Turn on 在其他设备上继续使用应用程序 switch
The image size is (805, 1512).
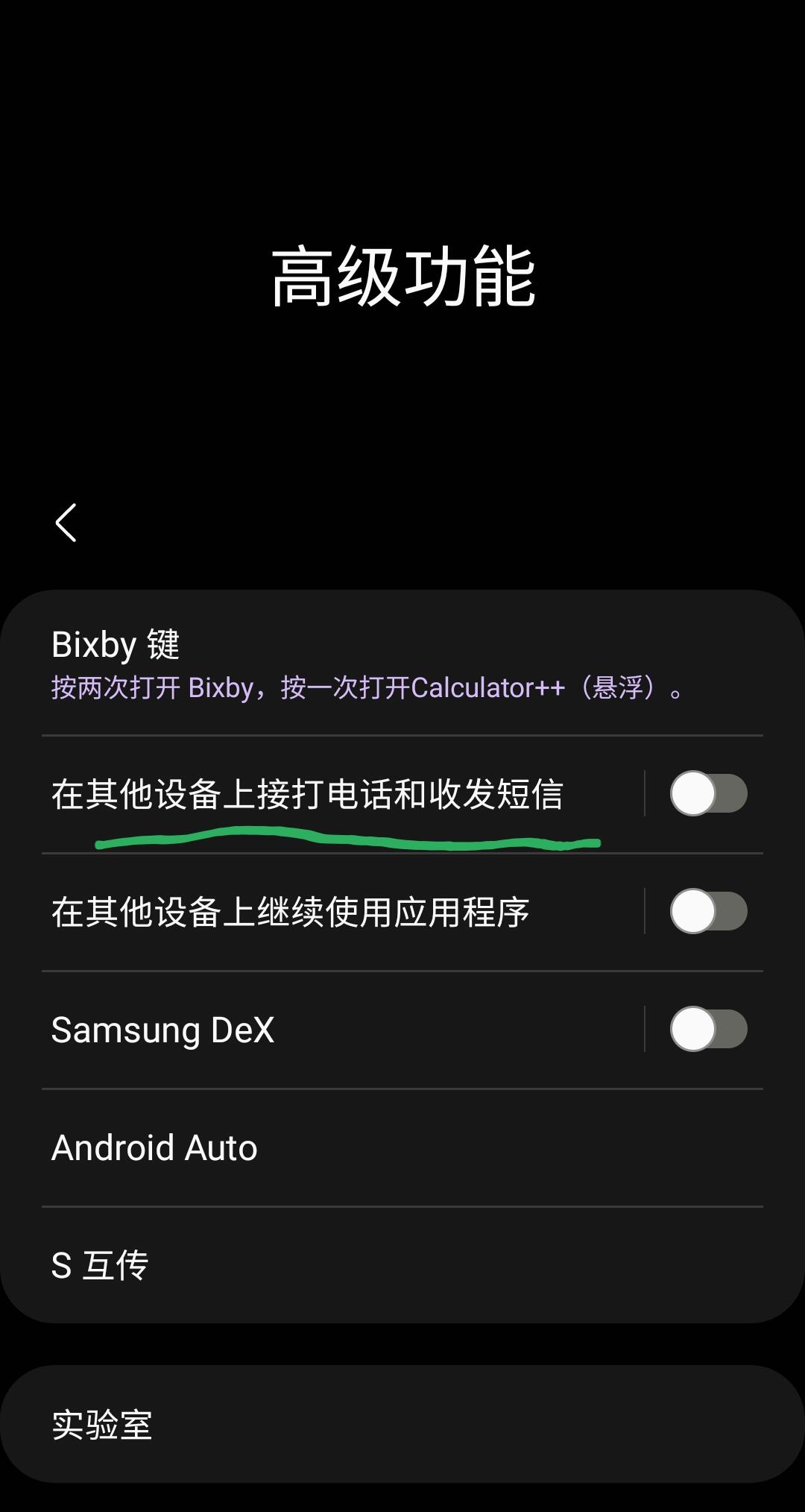pyautogui.click(x=708, y=911)
